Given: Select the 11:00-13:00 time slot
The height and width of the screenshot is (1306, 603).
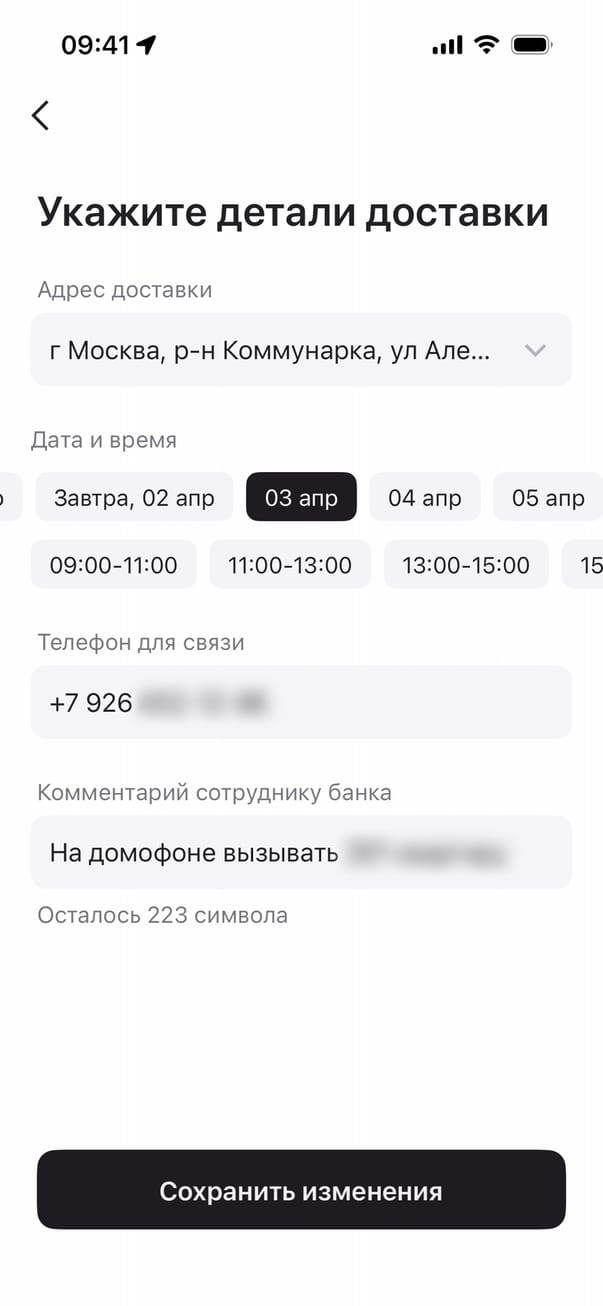Looking at the screenshot, I should tap(290, 565).
